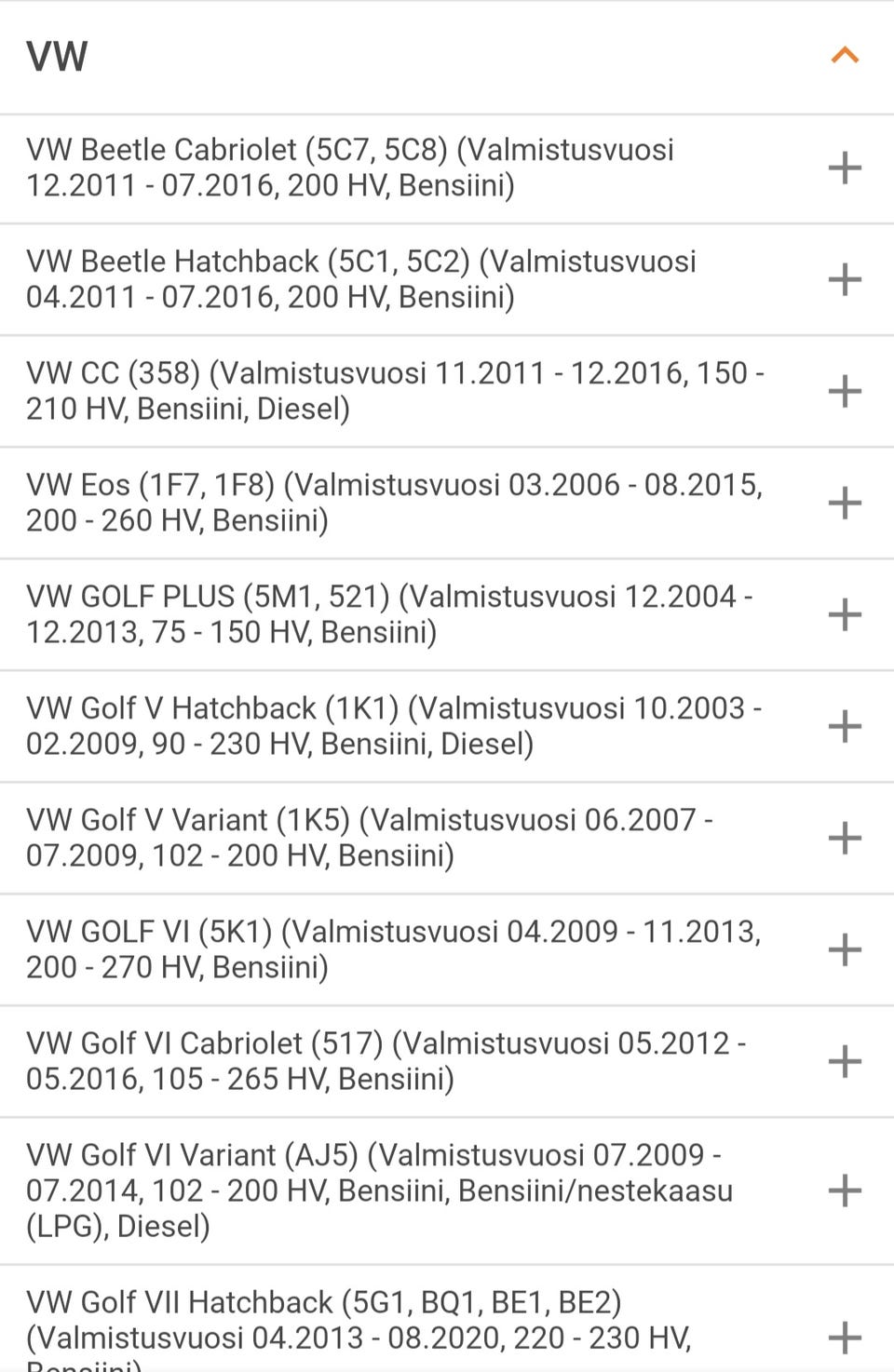Expand VW Golf V Hatchback (1K1)

tap(844, 726)
